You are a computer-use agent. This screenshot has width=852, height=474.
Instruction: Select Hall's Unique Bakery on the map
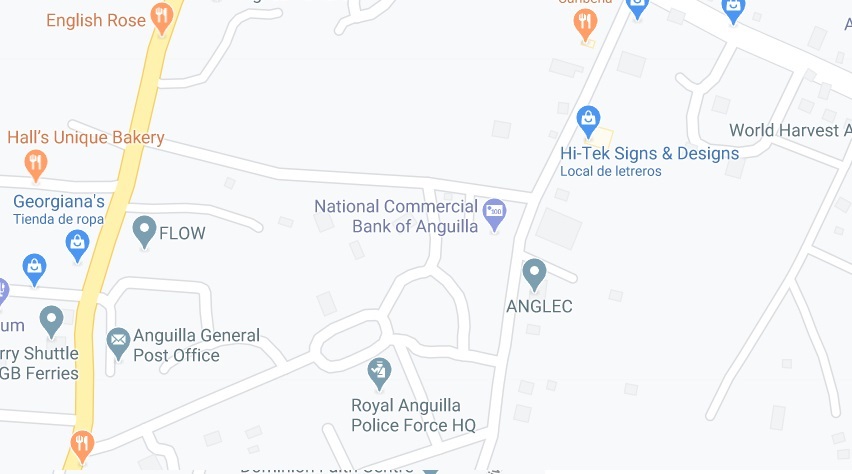pyautogui.click(x=37, y=163)
